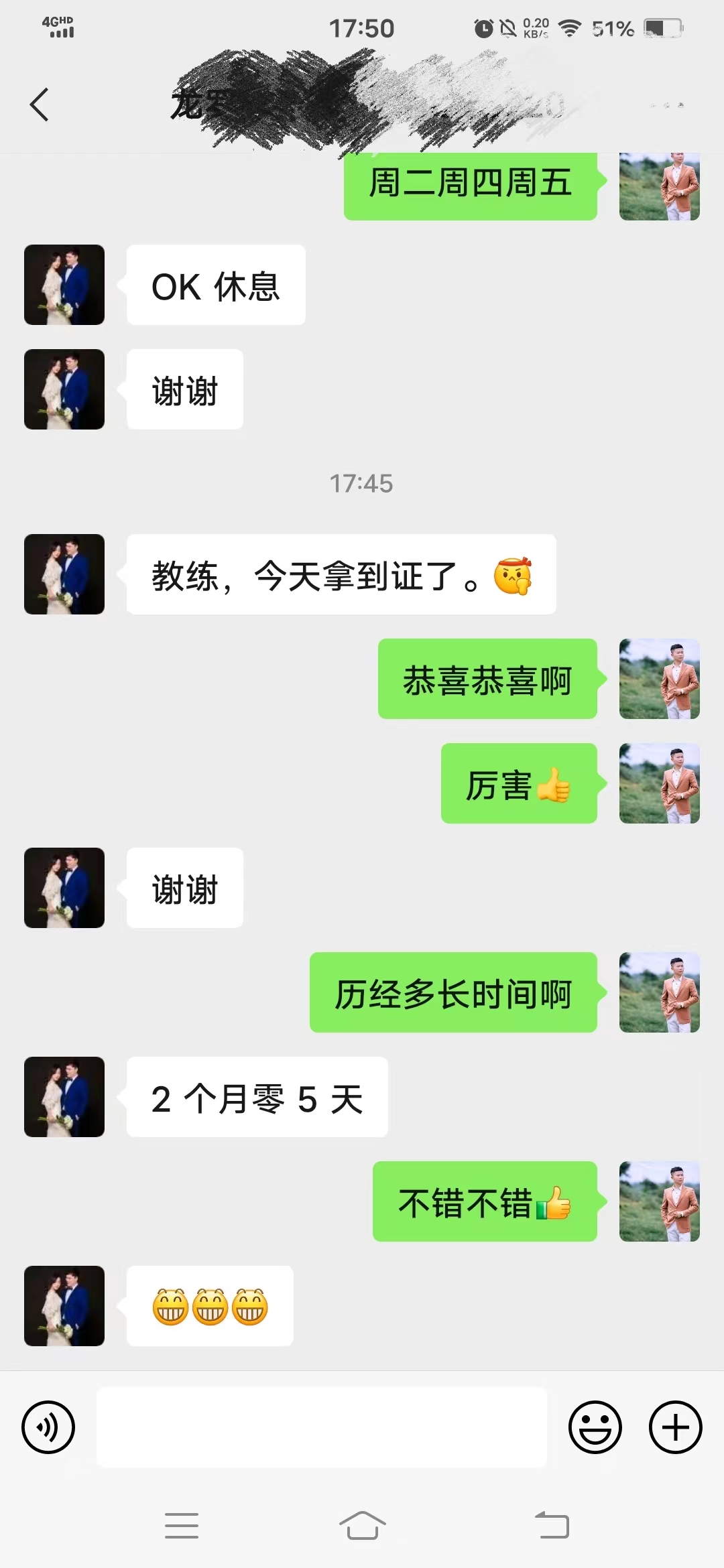
Task: Tap the green bubble 恭喜恭喜啊
Action: (487, 679)
